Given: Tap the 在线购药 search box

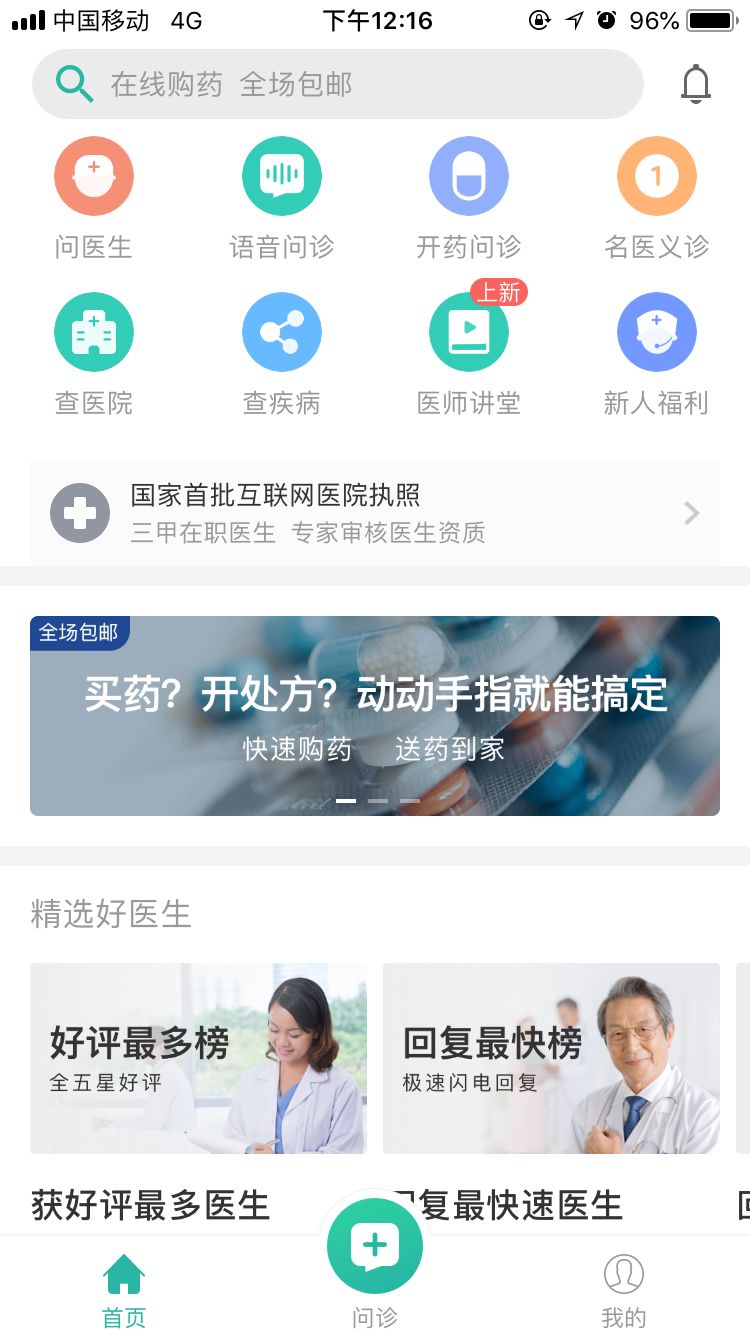Looking at the screenshot, I should pos(337,85).
